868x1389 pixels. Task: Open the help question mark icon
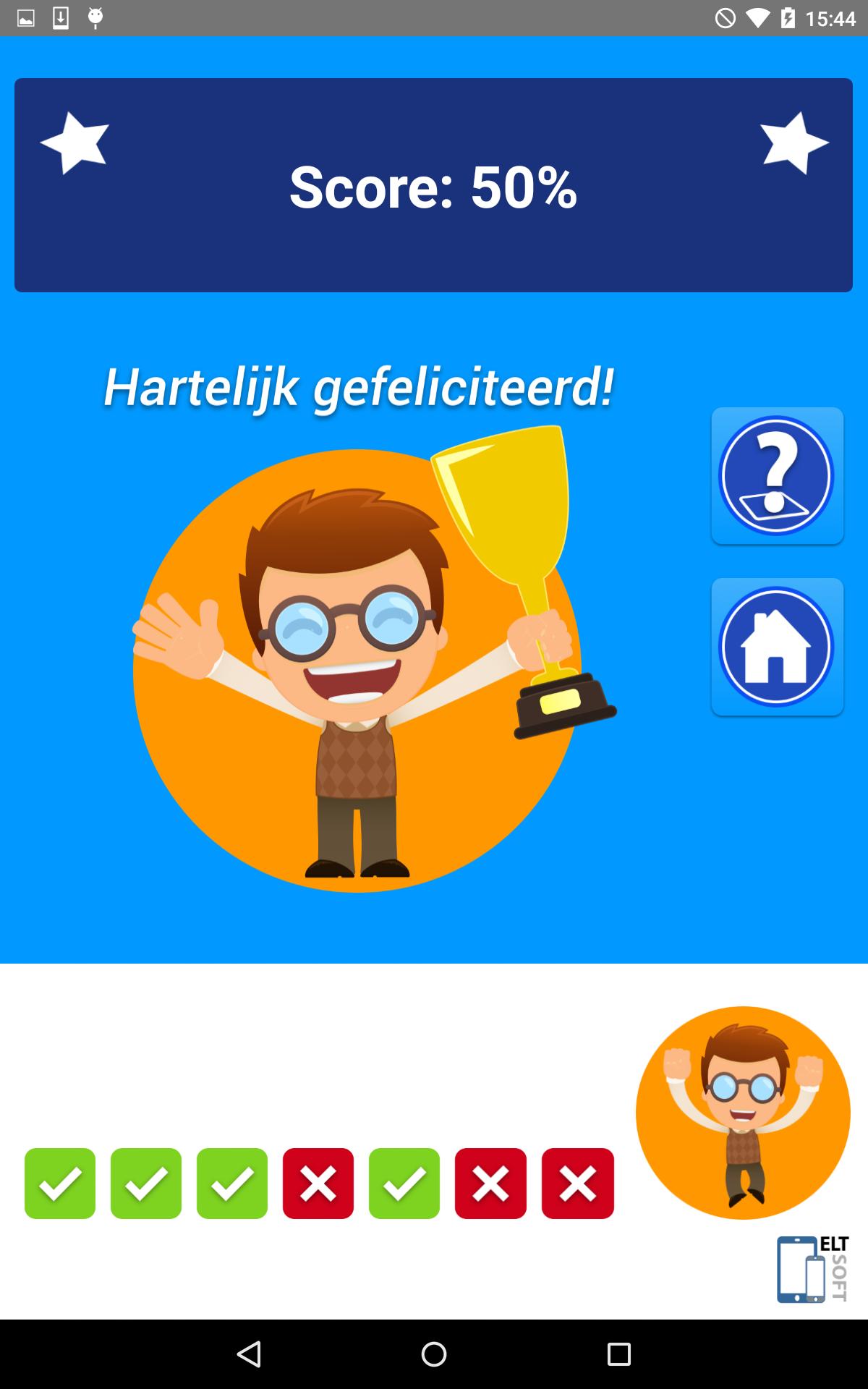778,475
